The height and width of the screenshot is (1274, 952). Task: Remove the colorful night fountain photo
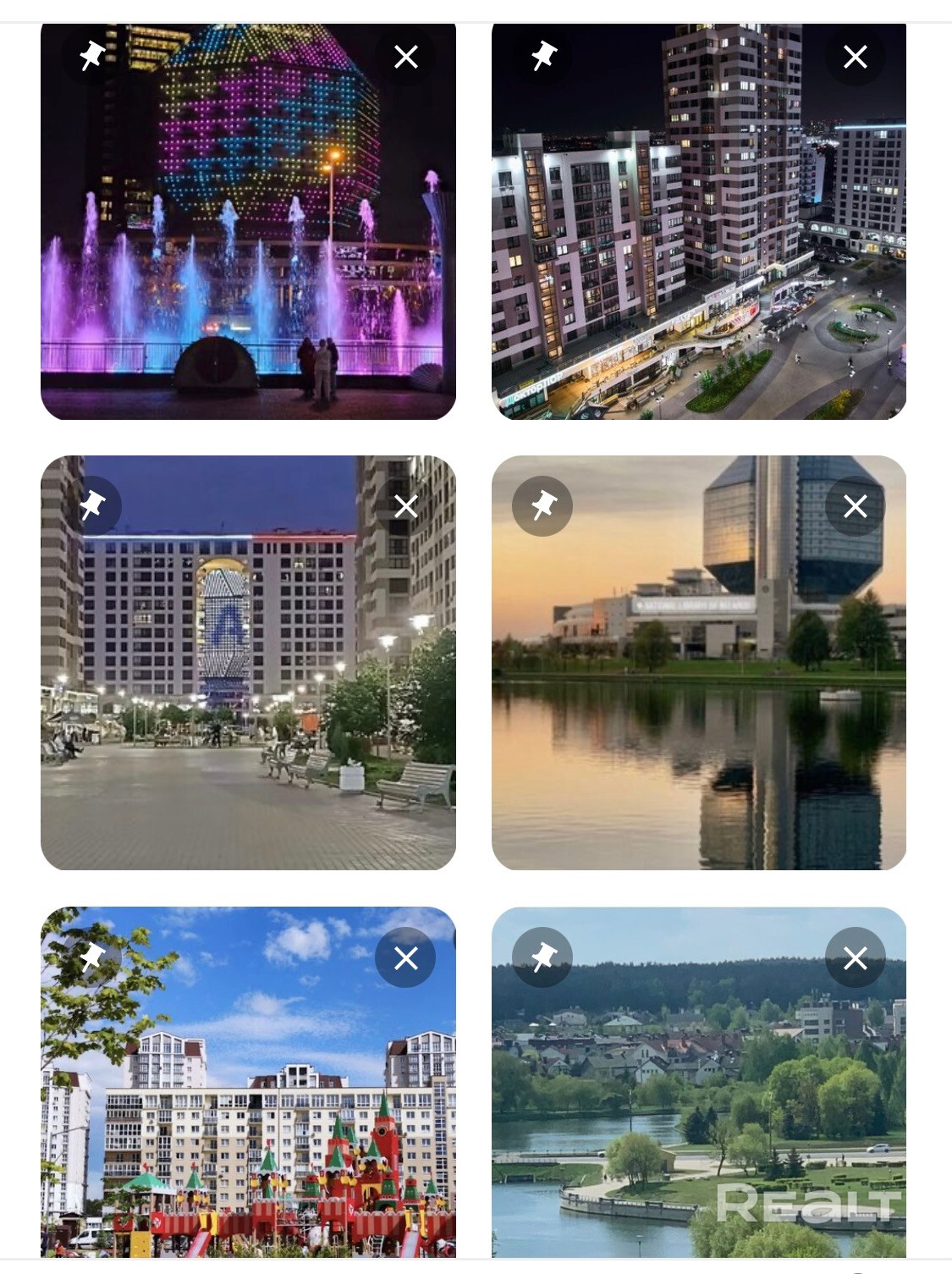[x=406, y=57]
